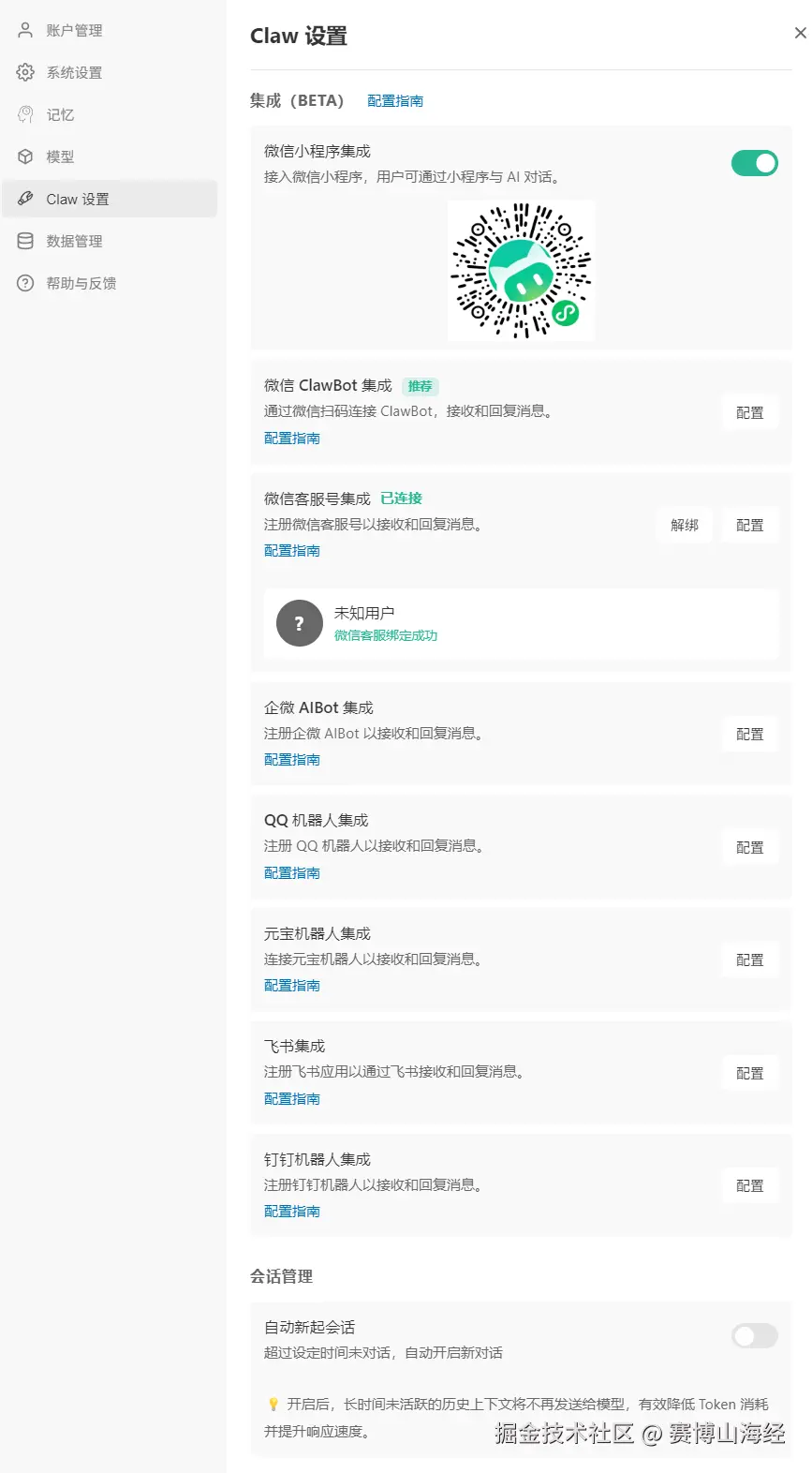Image resolution: width=812 pixels, height=1473 pixels.
Task: Open 配置指南 under QQ 机器人集成
Action: pyautogui.click(x=291, y=872)
